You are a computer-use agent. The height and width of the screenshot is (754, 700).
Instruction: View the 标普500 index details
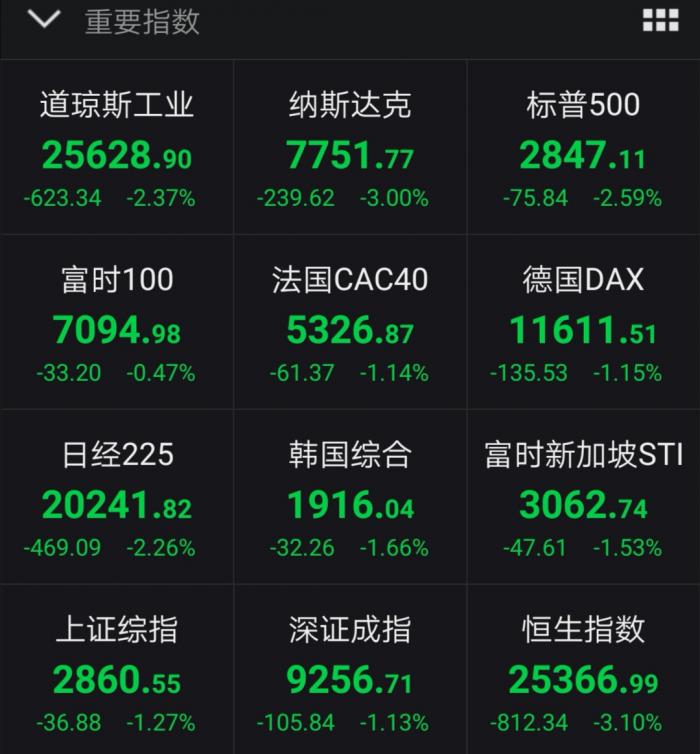(583, 150)
